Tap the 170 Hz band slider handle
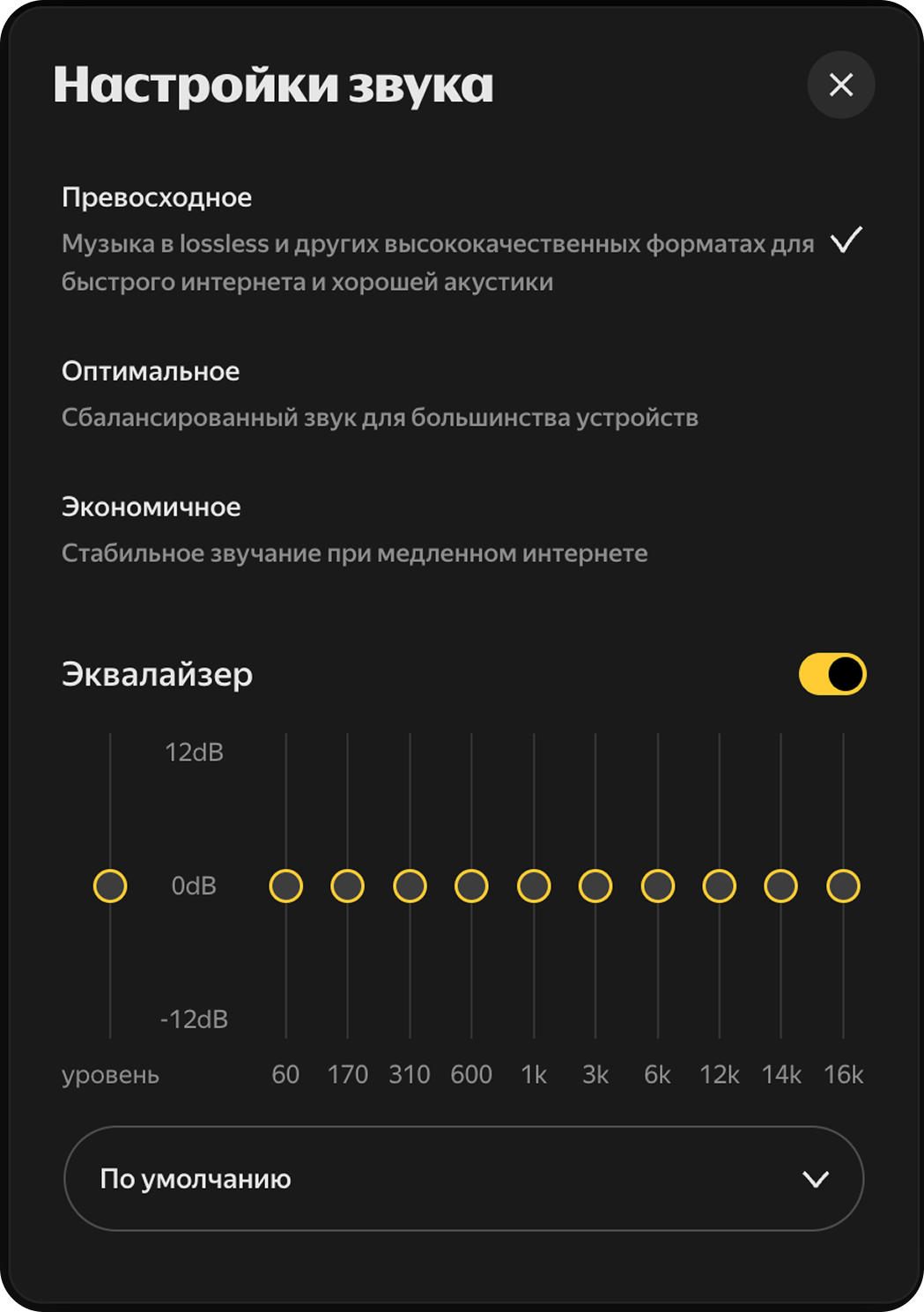 (x=347, y=886)
